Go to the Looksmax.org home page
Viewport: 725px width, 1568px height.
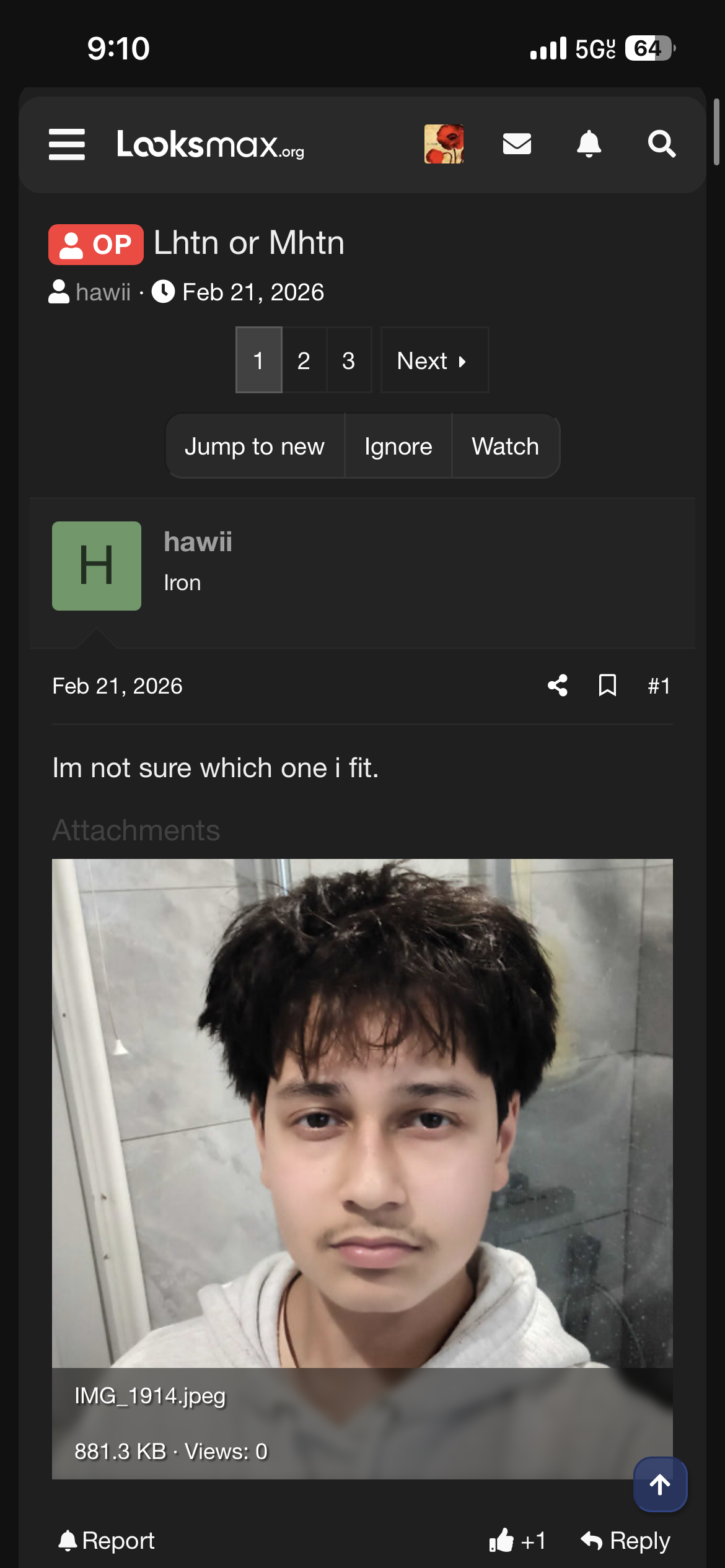[210, 144]
